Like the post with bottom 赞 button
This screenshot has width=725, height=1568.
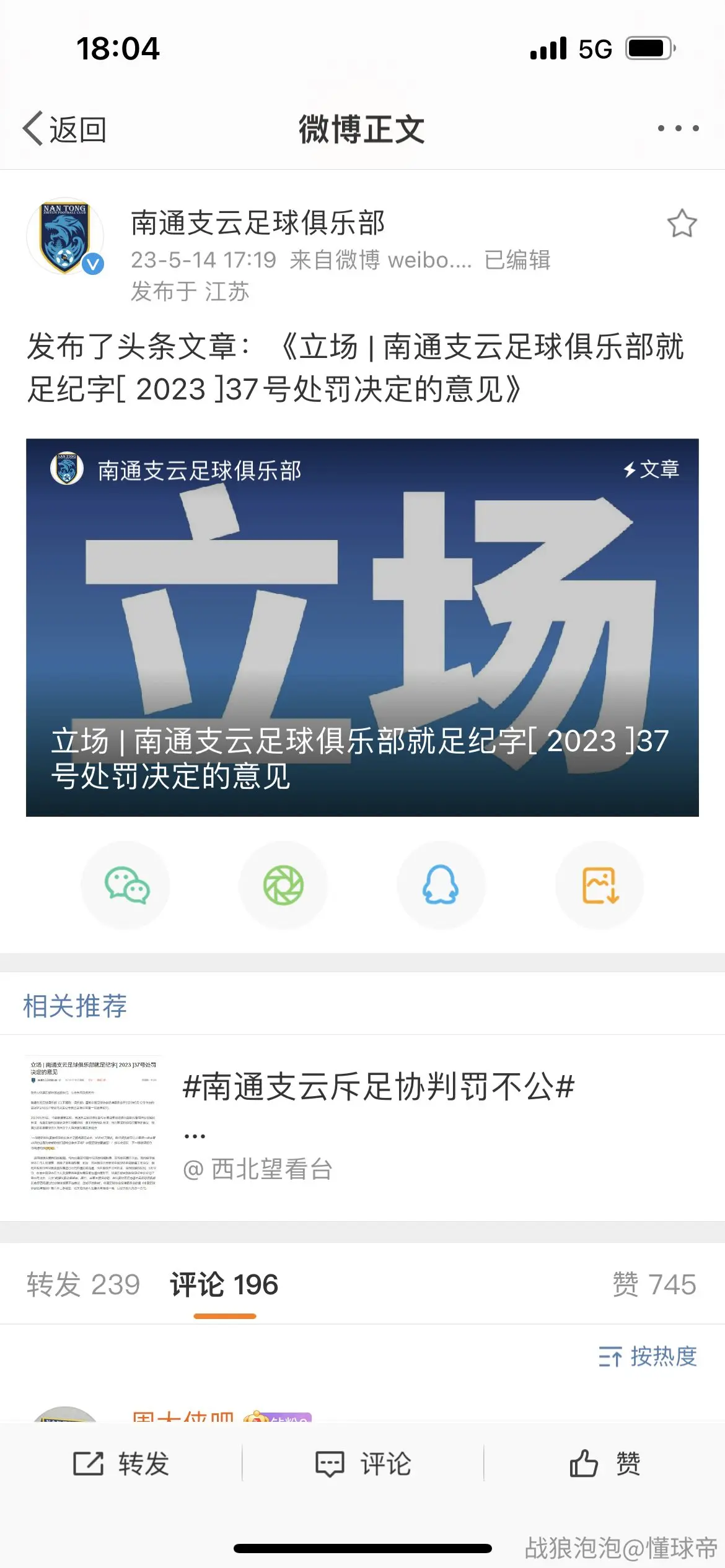tap(605, 1464)
